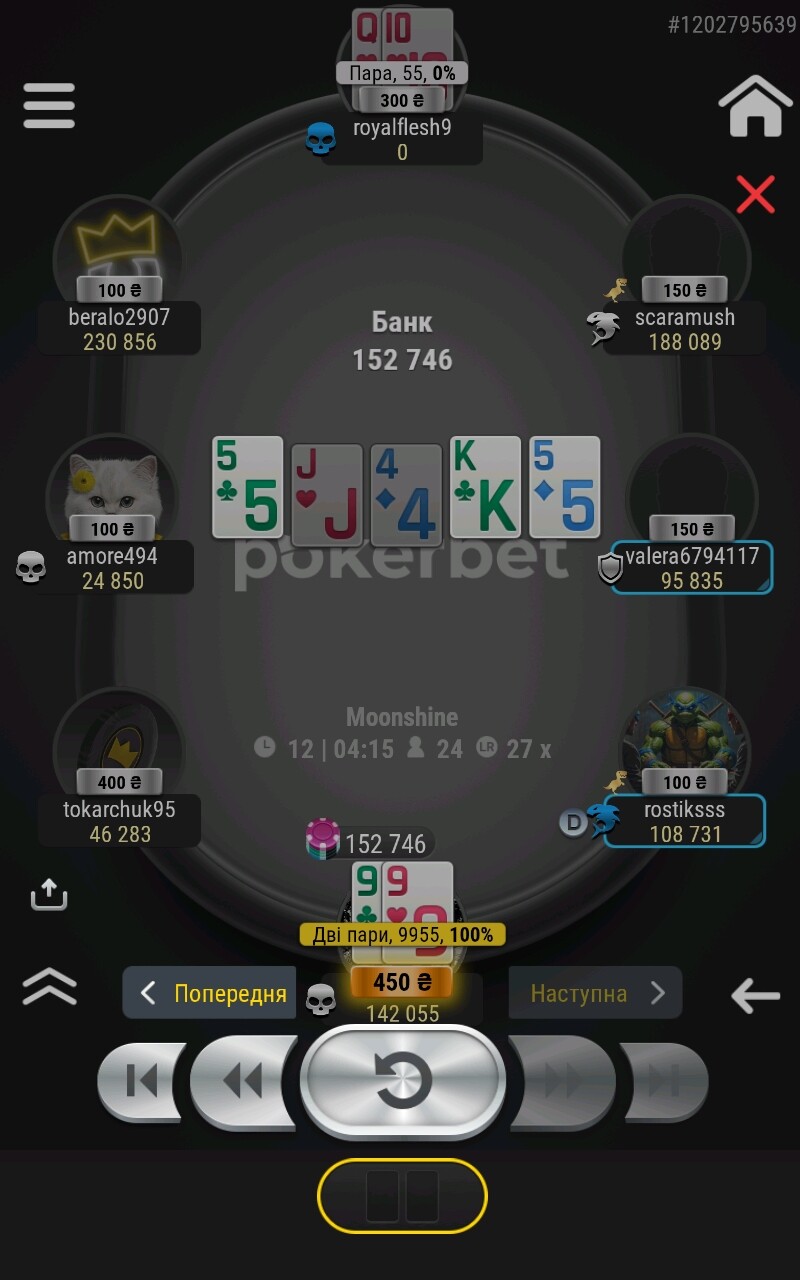The height and width of the screenshot is (1280, 800).
Task: Rewind one step in the replay
Action: tap(243, 1081)
